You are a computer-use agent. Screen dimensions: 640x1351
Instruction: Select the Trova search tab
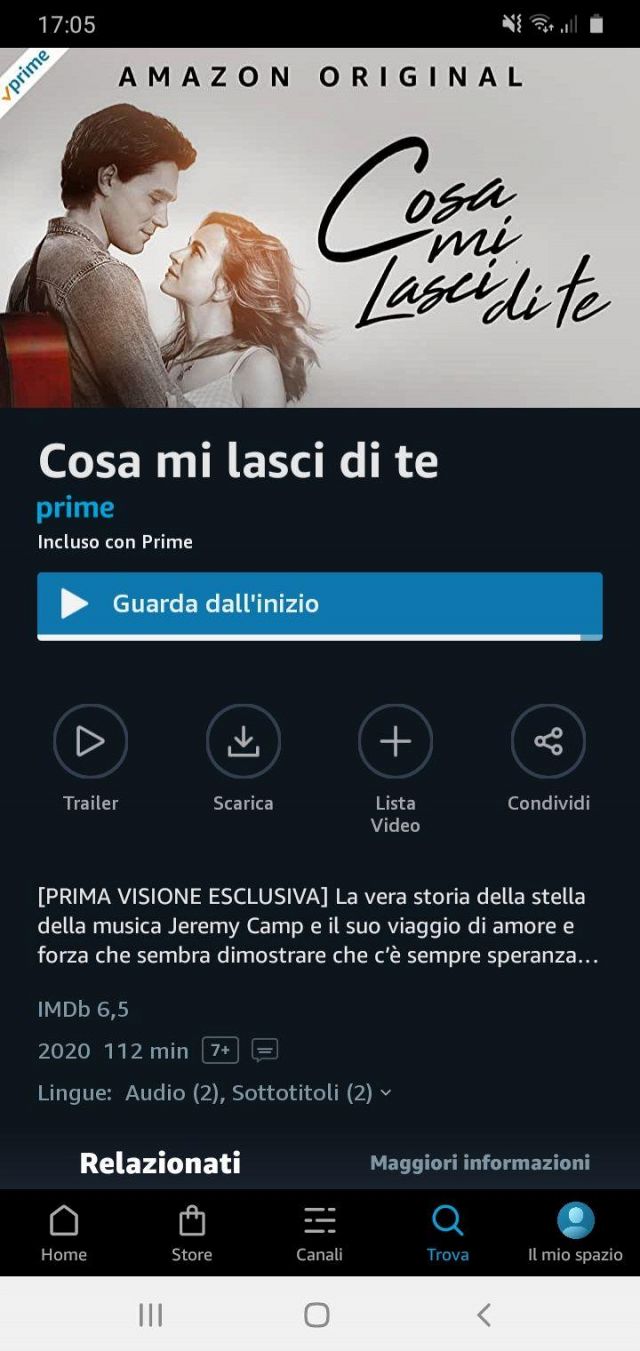(448, 1233)
